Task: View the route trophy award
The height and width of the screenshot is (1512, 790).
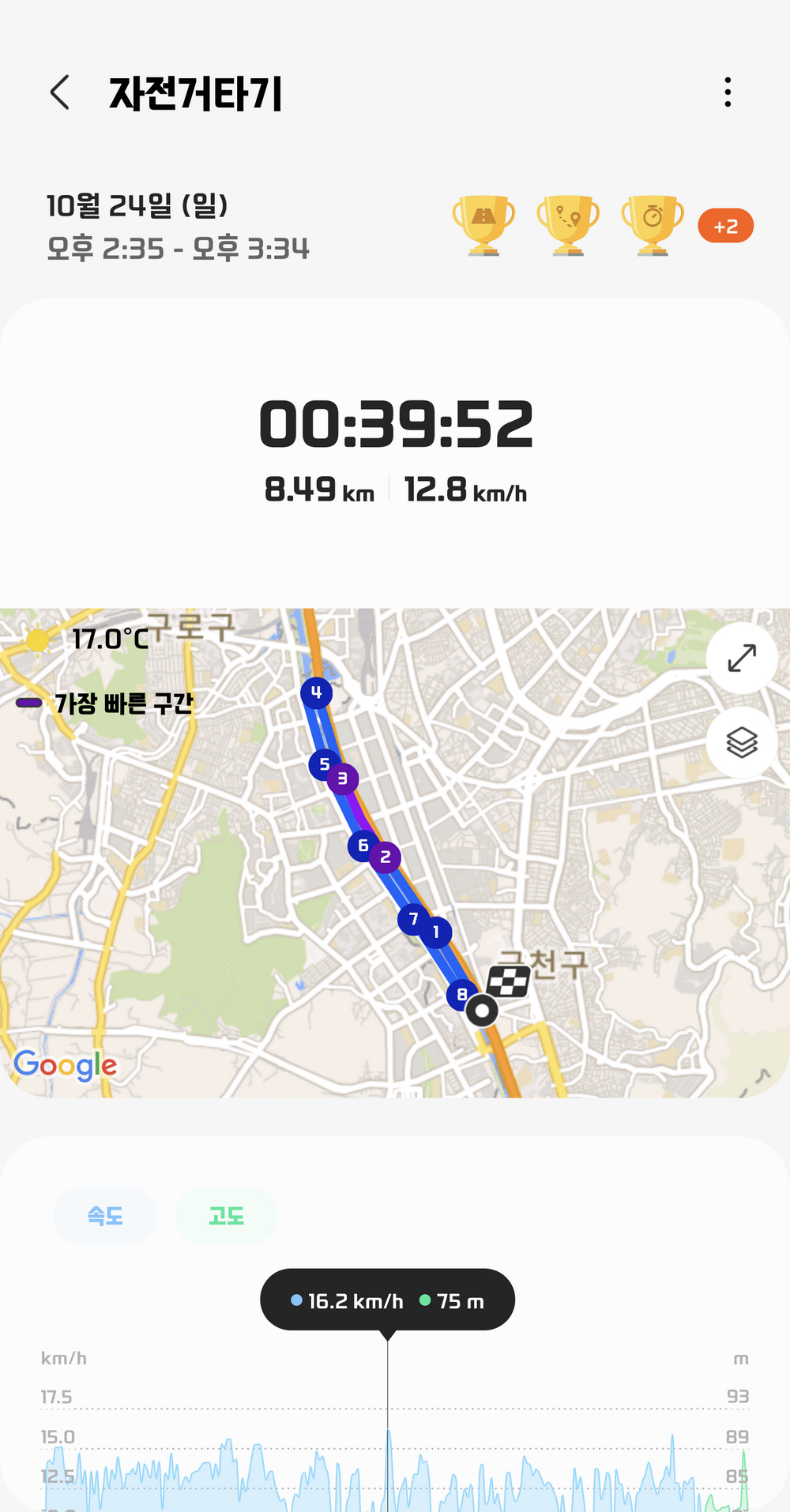Action: (568, 226)
